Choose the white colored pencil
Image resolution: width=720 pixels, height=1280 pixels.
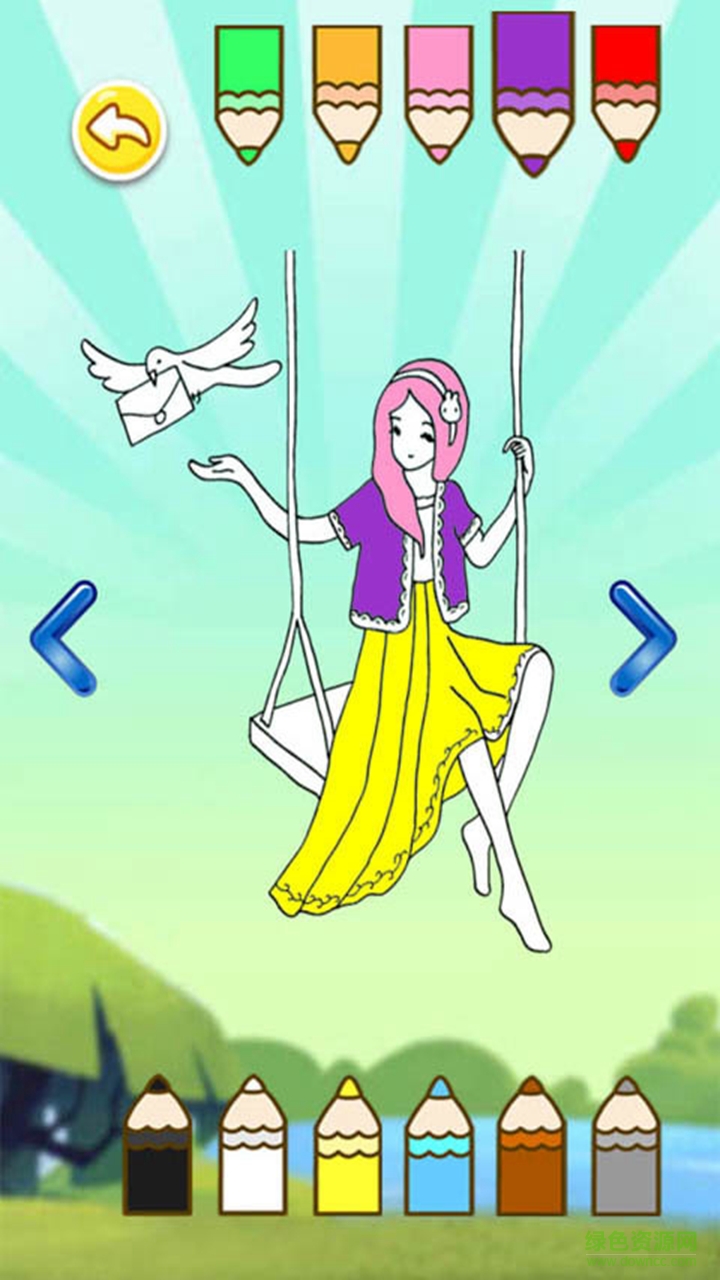(x=252, y=1148)
